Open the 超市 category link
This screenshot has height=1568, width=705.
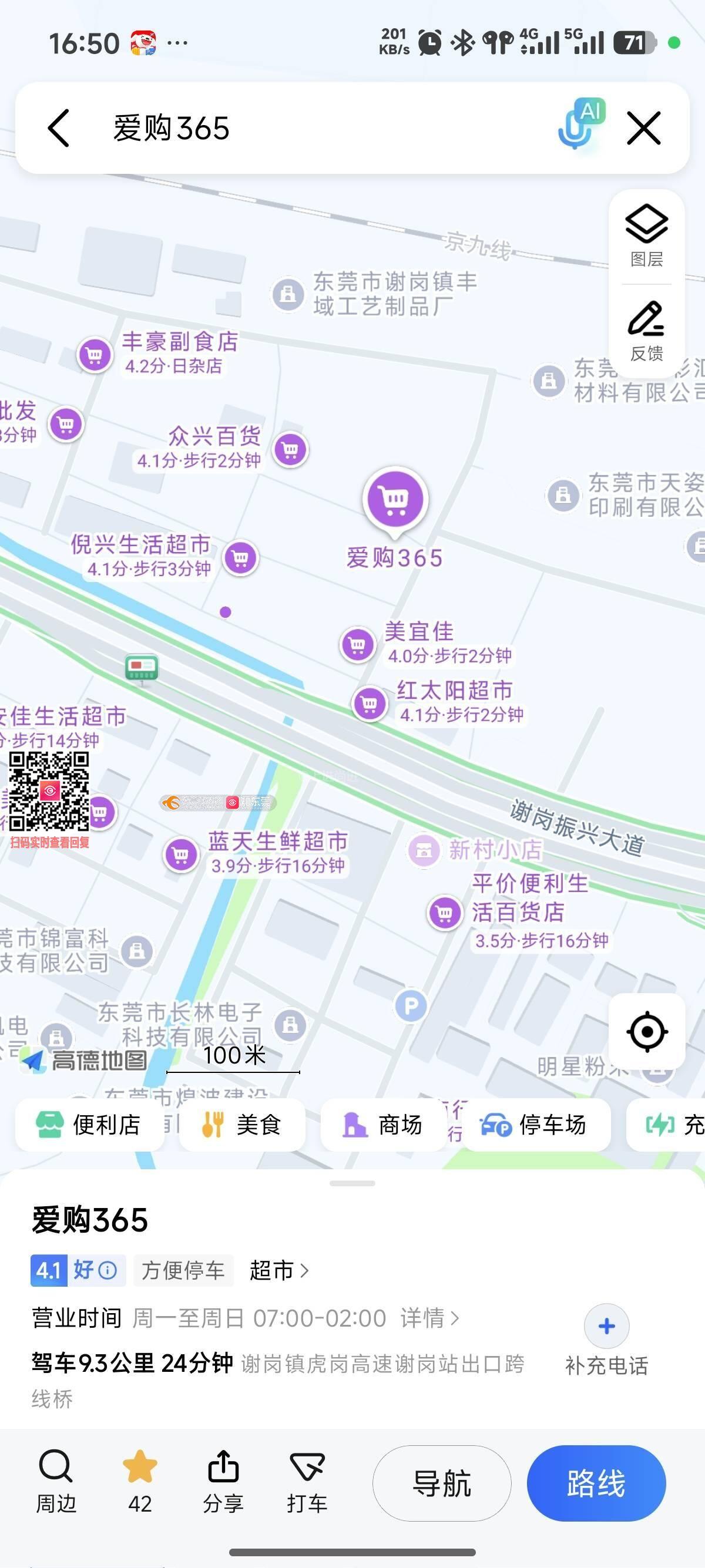[279, 1270]
